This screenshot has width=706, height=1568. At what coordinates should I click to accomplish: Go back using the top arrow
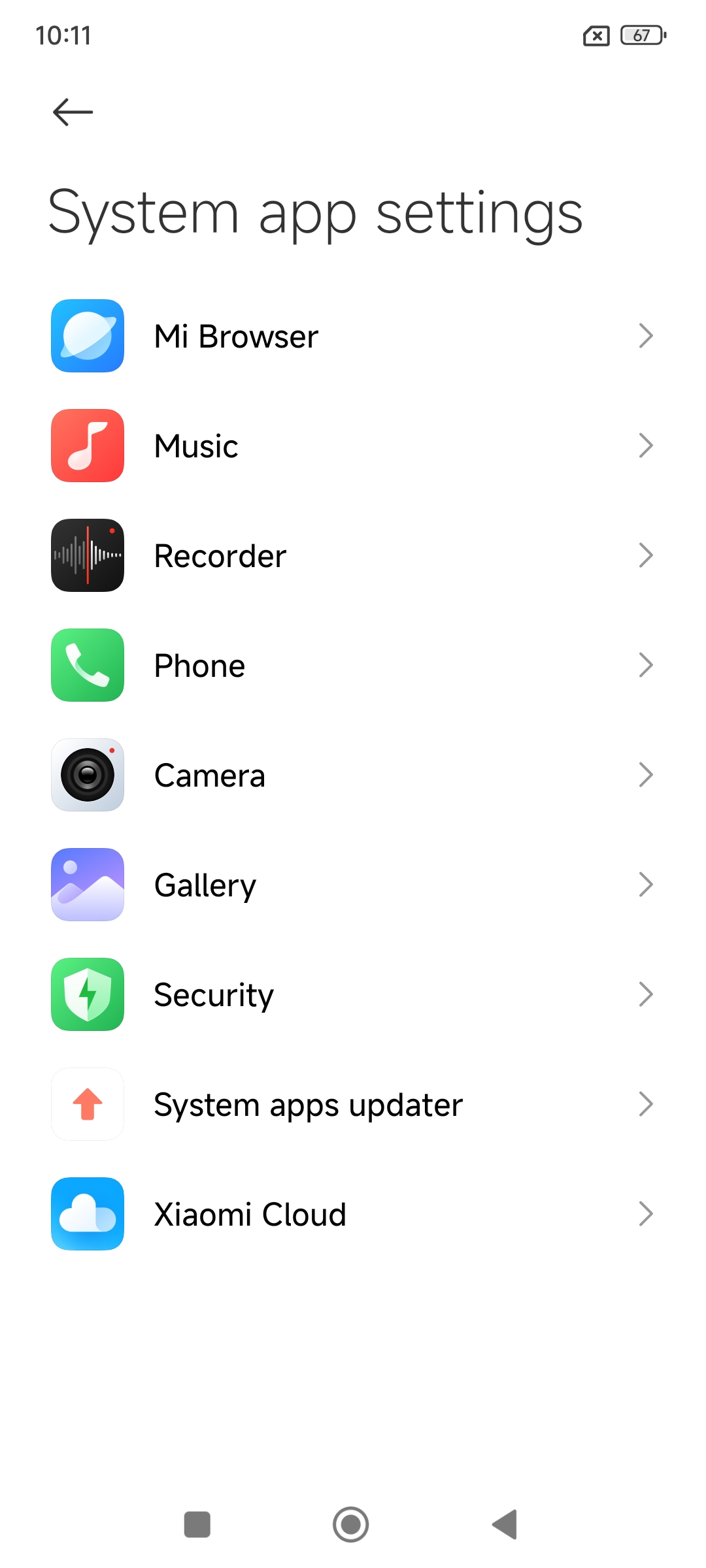pos(73,112)
